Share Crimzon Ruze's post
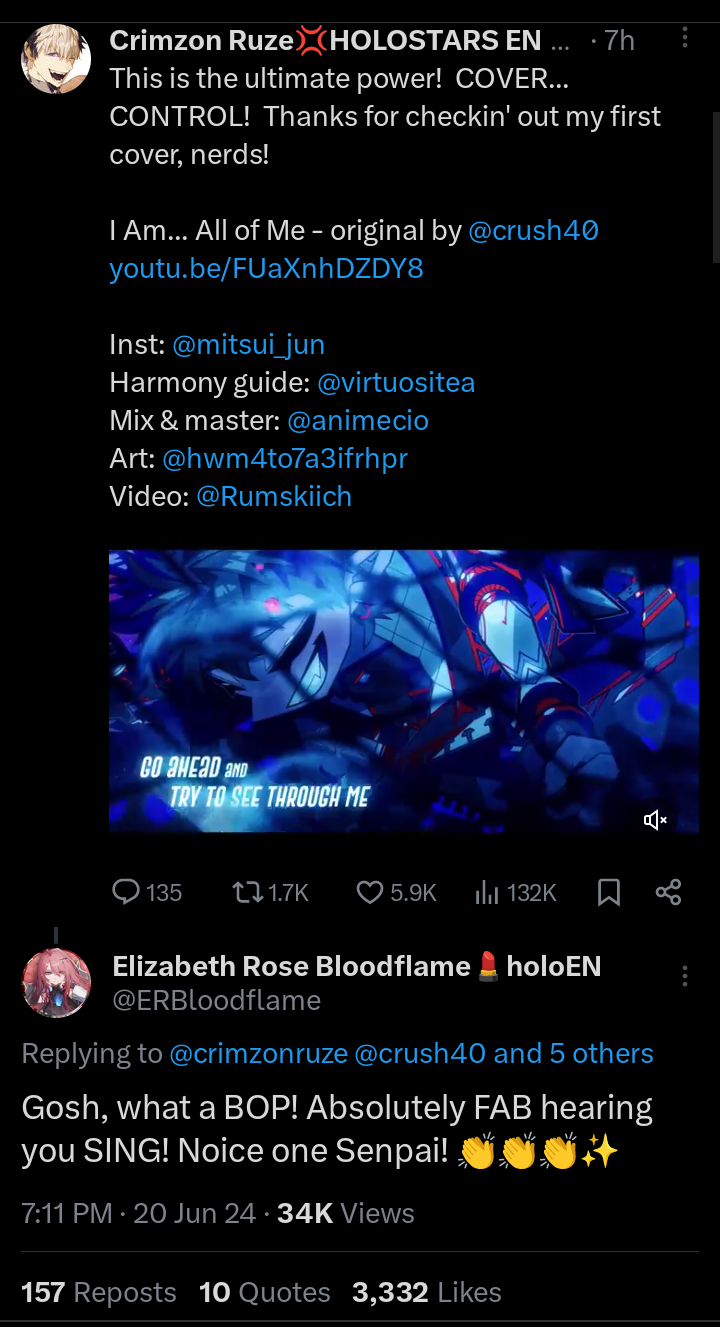720x1327 pixels. point(668,892)
